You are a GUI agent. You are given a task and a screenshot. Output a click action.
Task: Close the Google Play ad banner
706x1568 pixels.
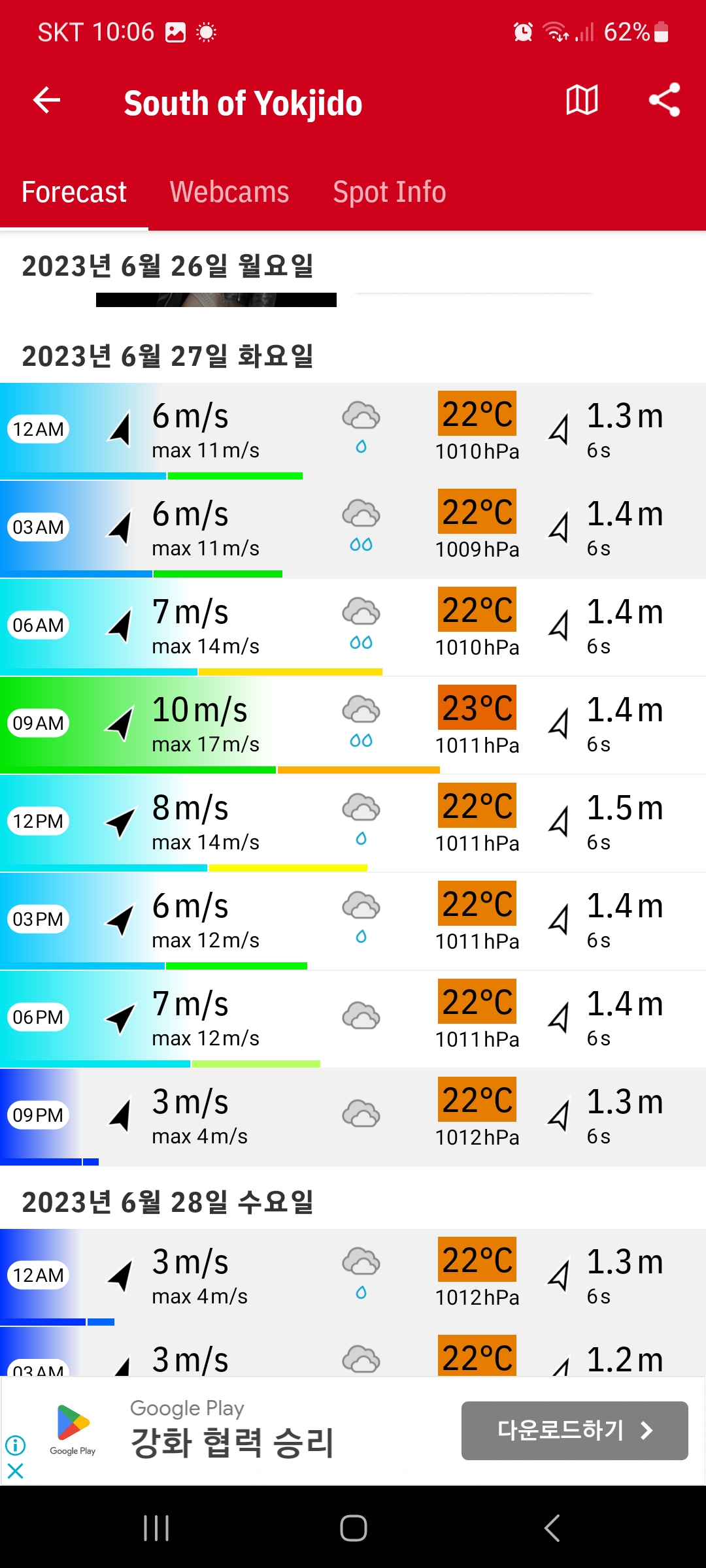click(16, 1471)
